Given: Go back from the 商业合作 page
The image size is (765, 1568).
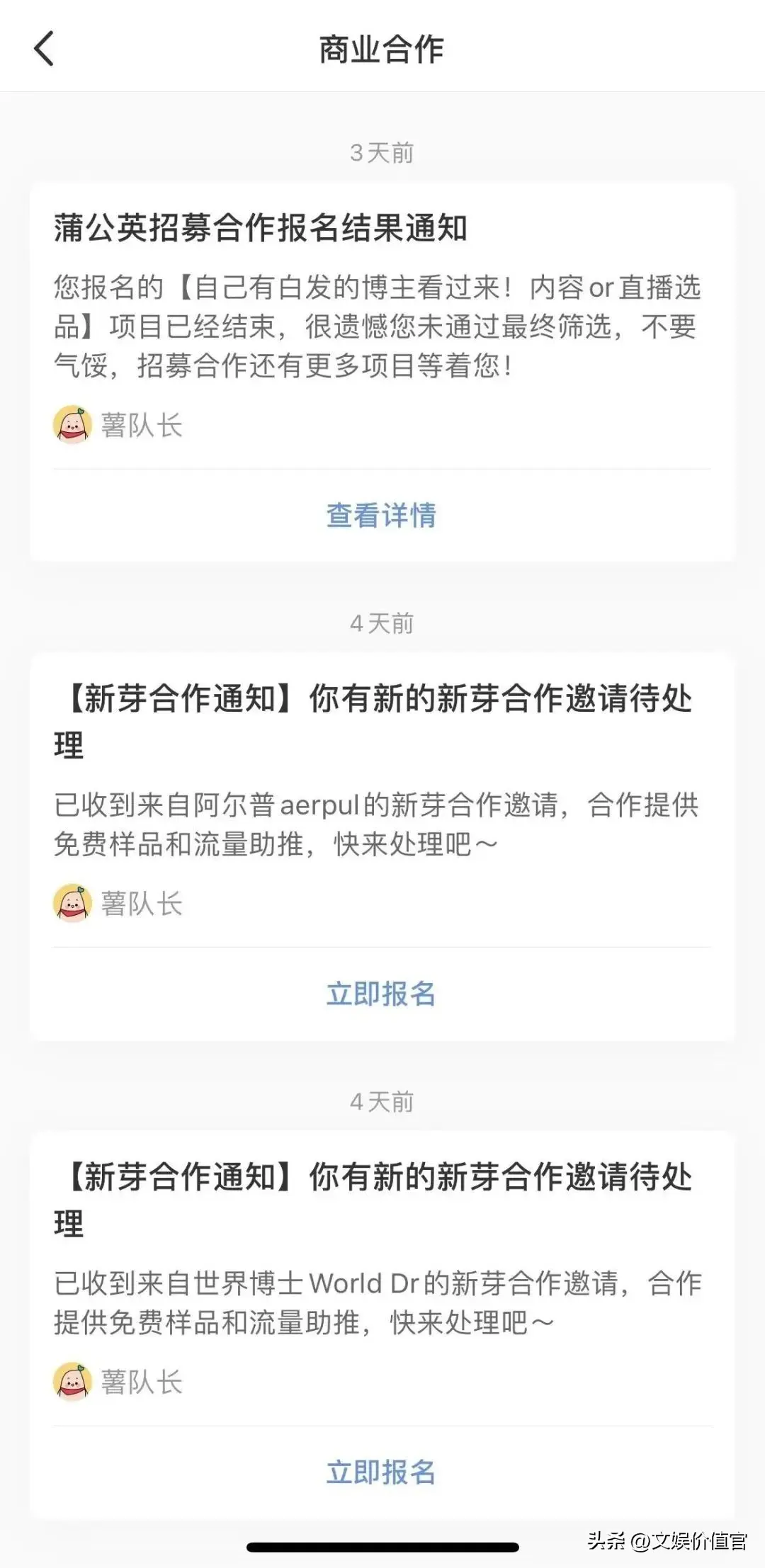Looking at the screenshot, I should click(44, 50).
